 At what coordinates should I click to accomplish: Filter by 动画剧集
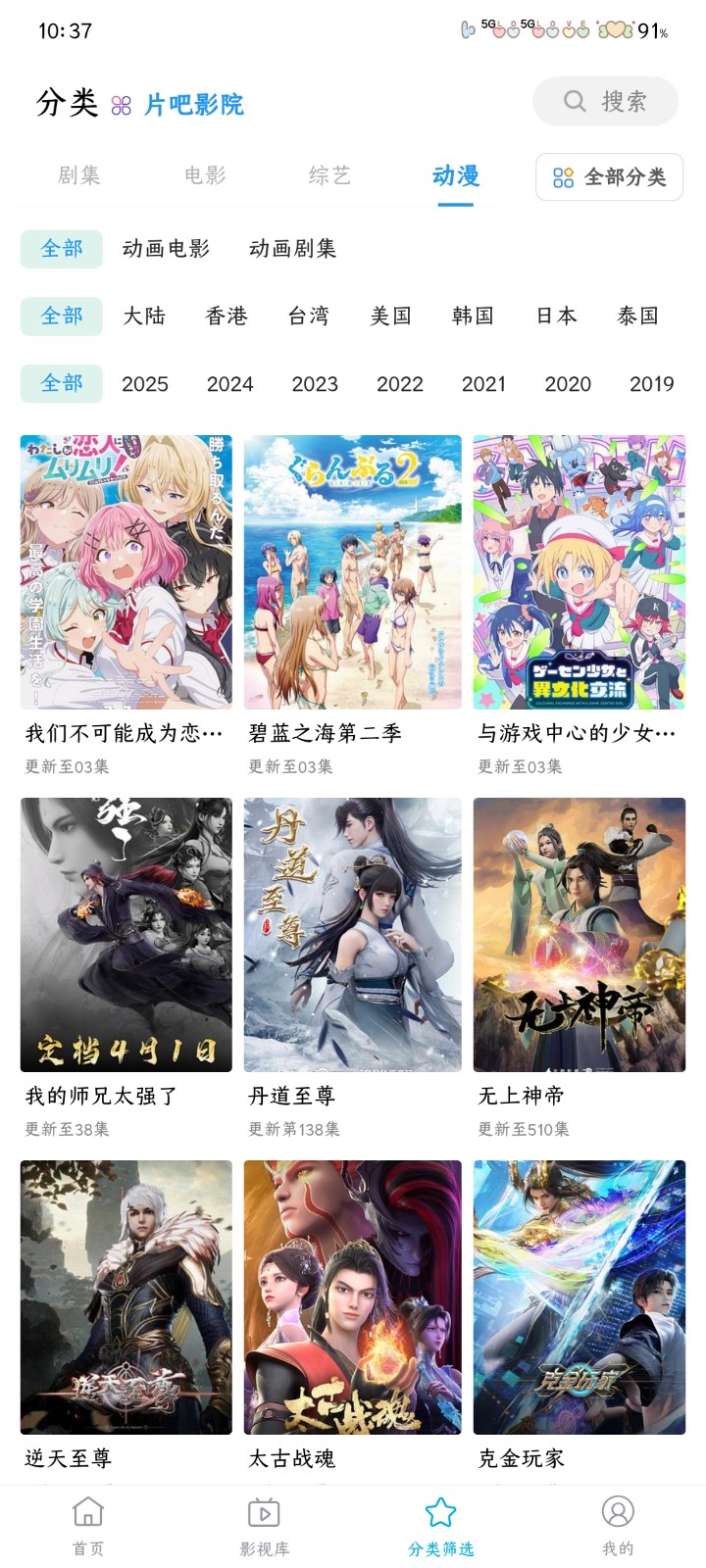(292, 249)
